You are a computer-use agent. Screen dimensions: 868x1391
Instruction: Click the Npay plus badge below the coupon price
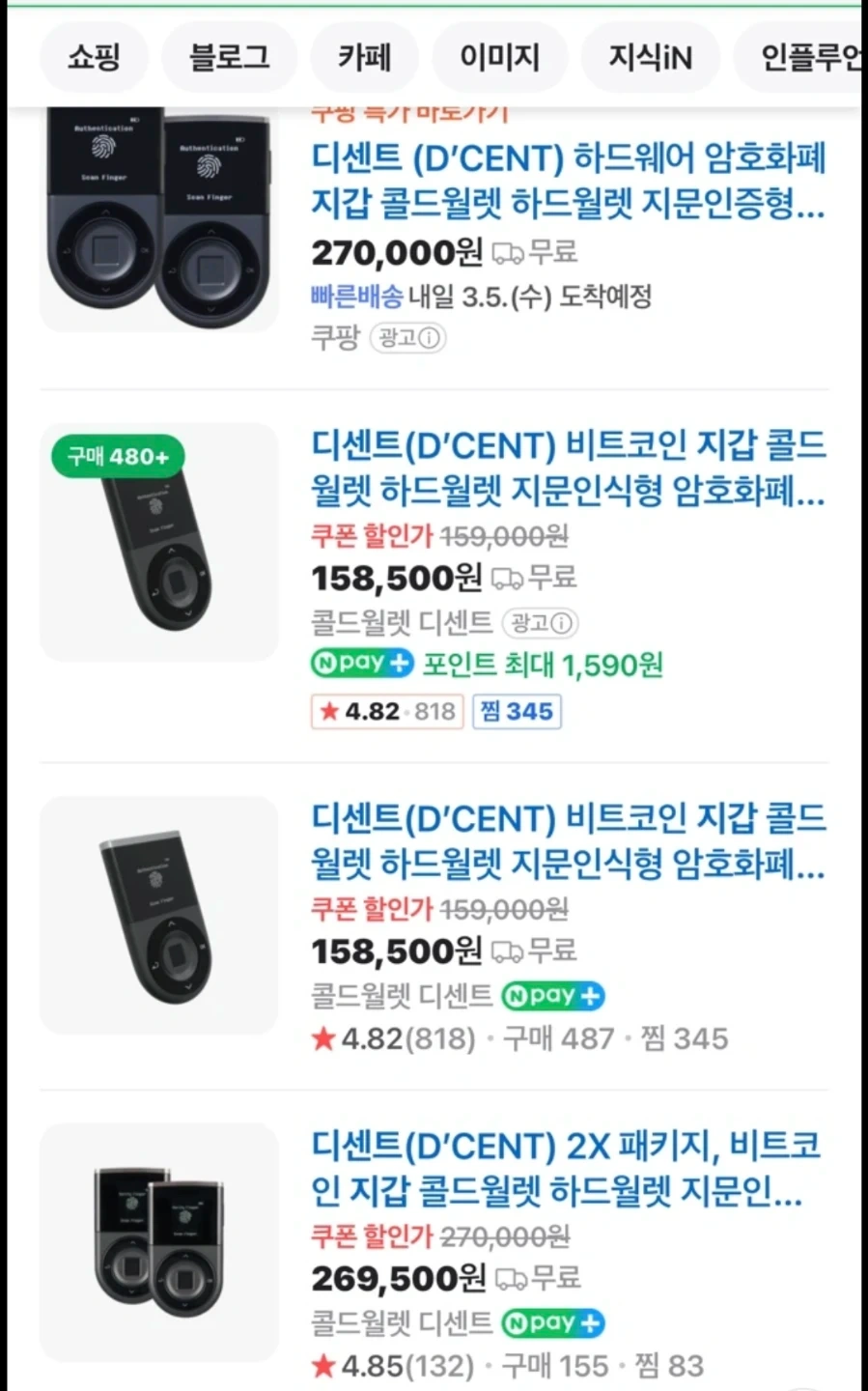pyautogui.click(x=361, y=663)
